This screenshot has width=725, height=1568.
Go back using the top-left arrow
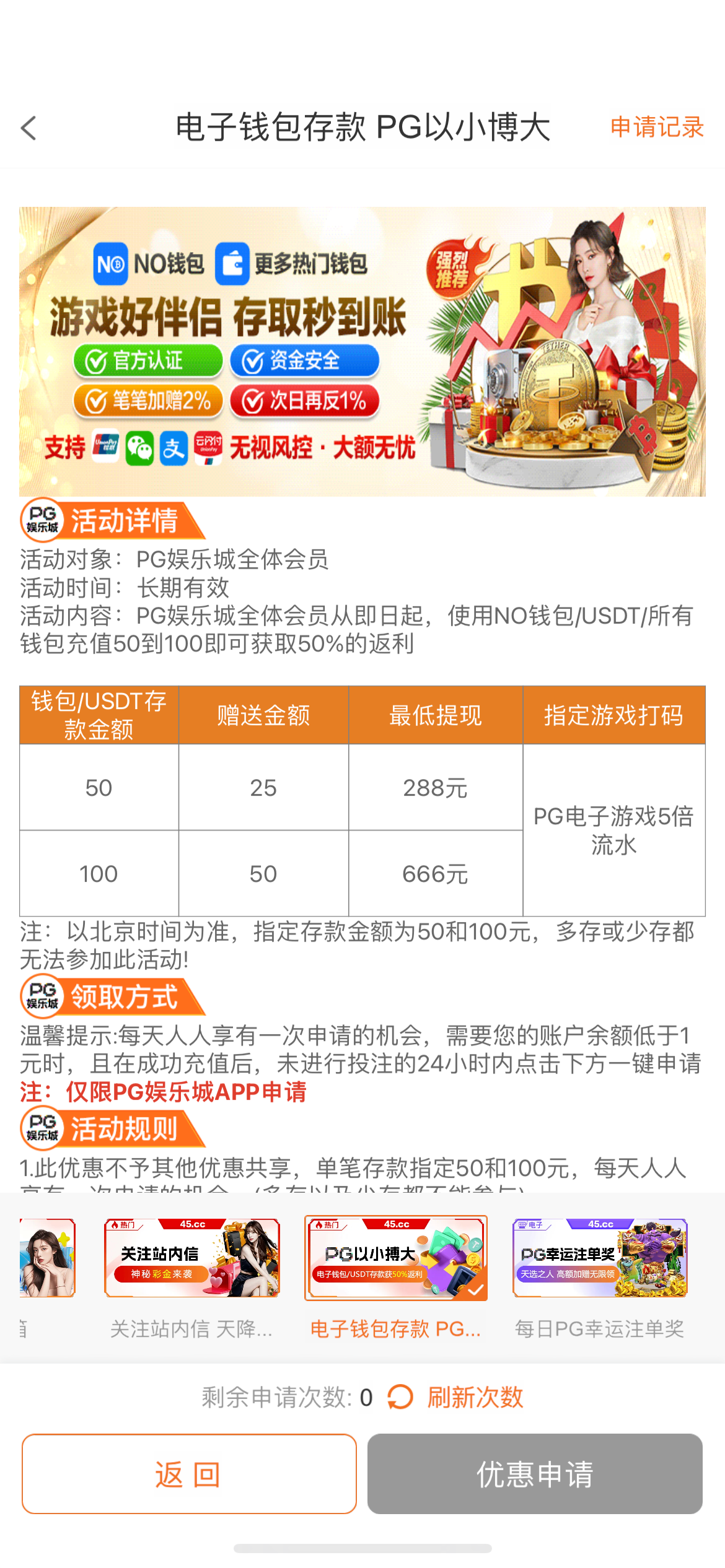(x=29, y=128)
